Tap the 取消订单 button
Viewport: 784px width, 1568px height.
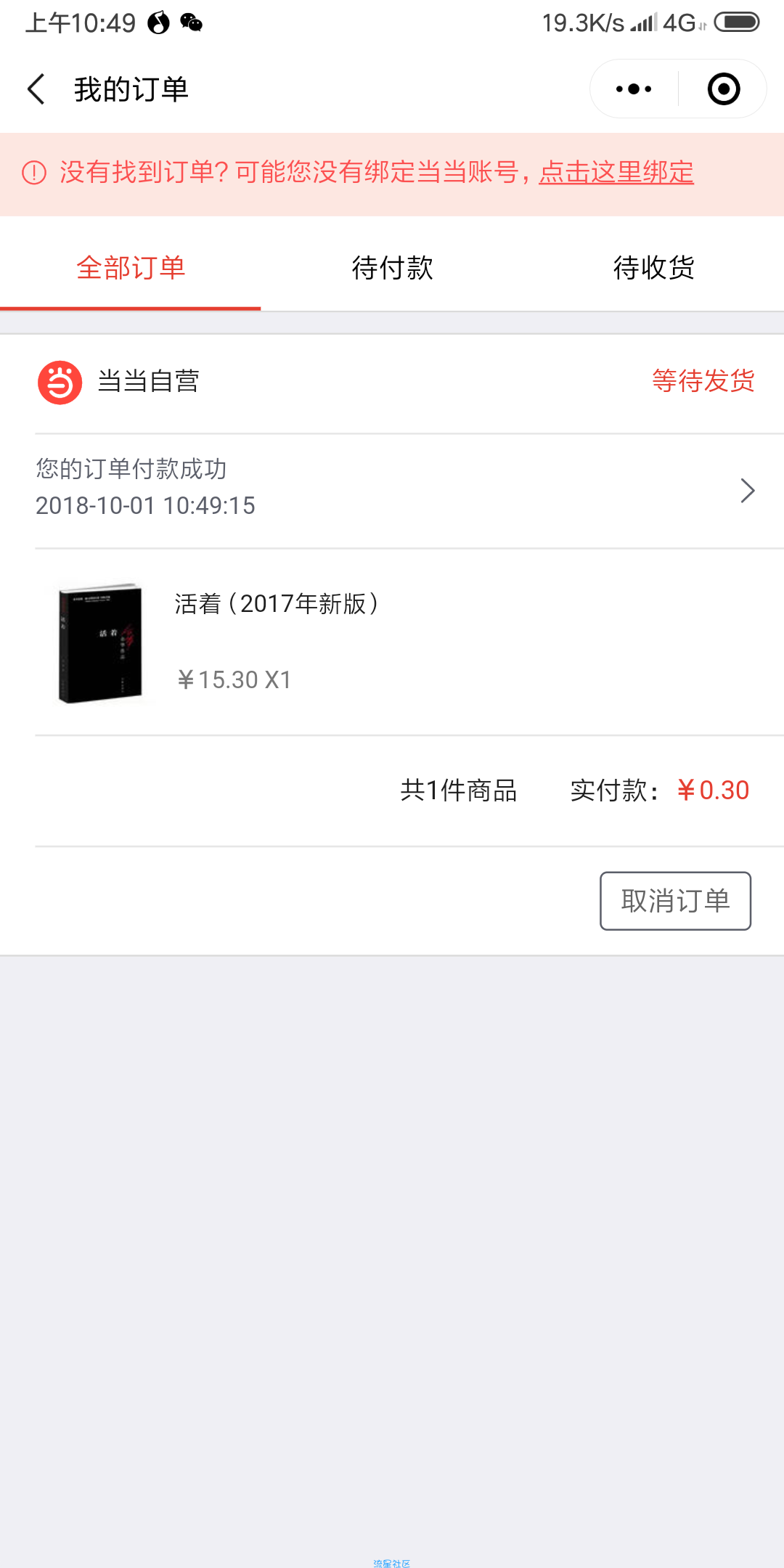click(x=675, y=901)
